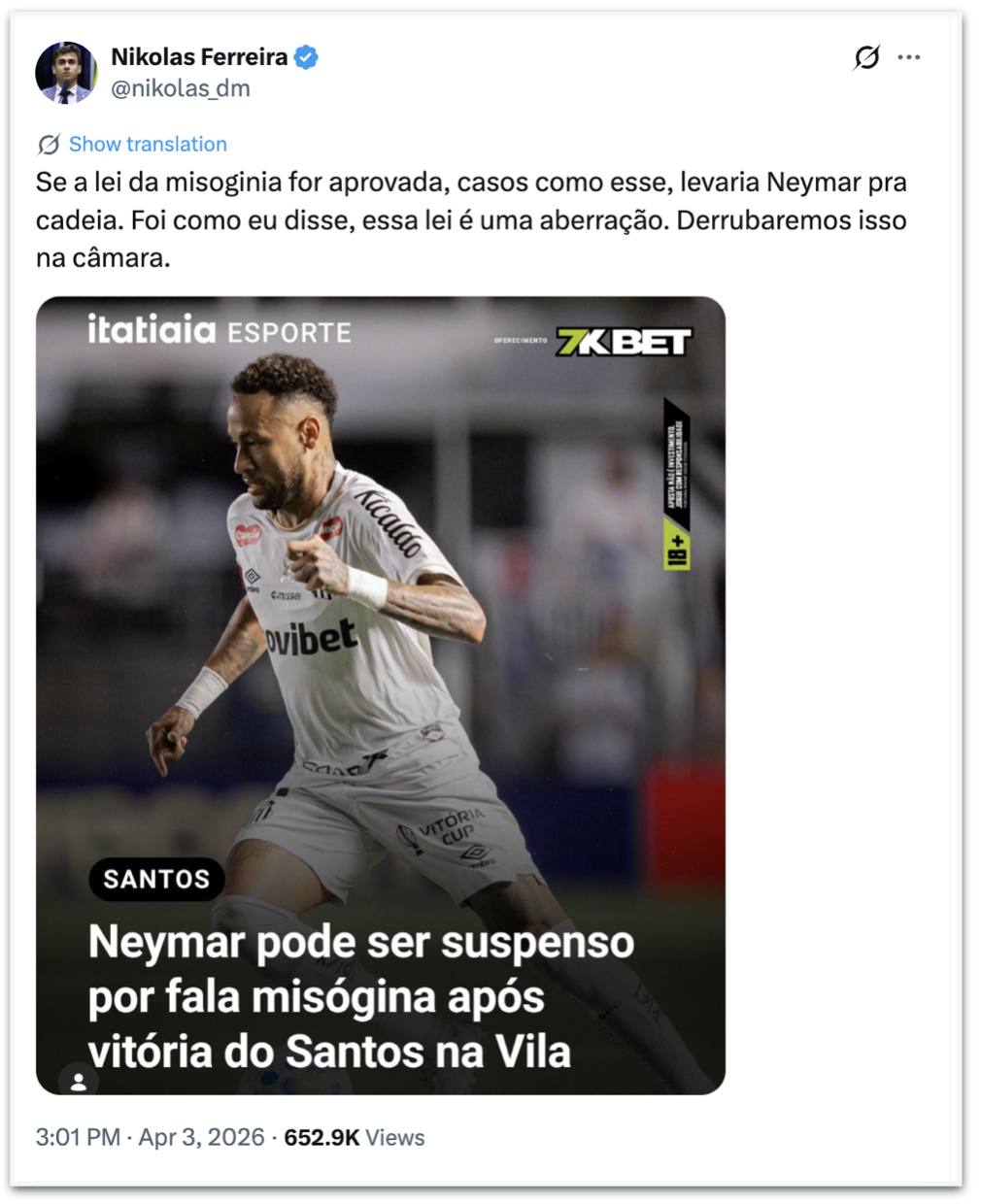Viewport: 981px width, 1204px height.
Task: View tagged people icon on image
Action: [79, 1081]
